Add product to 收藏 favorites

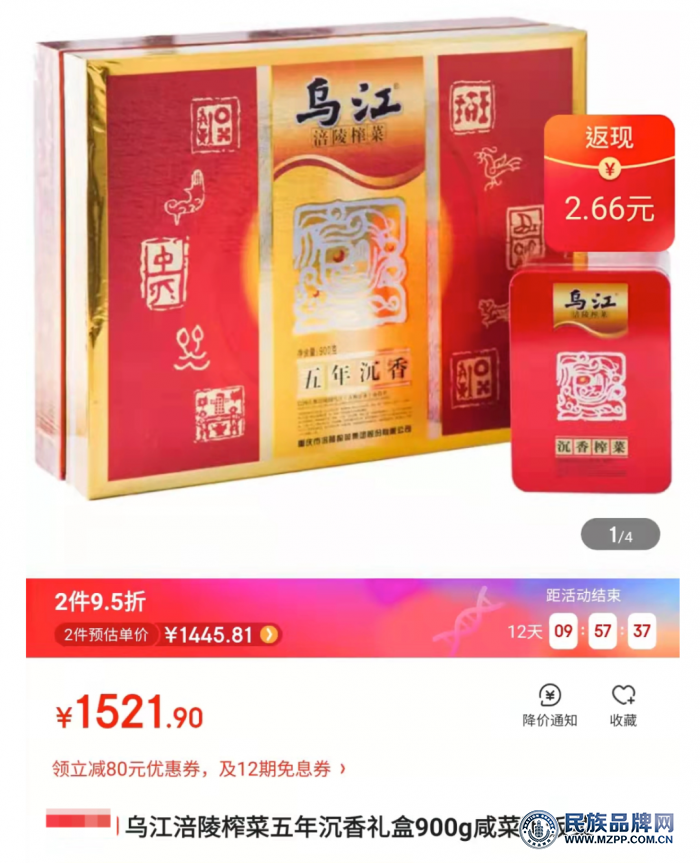point(623,705)
